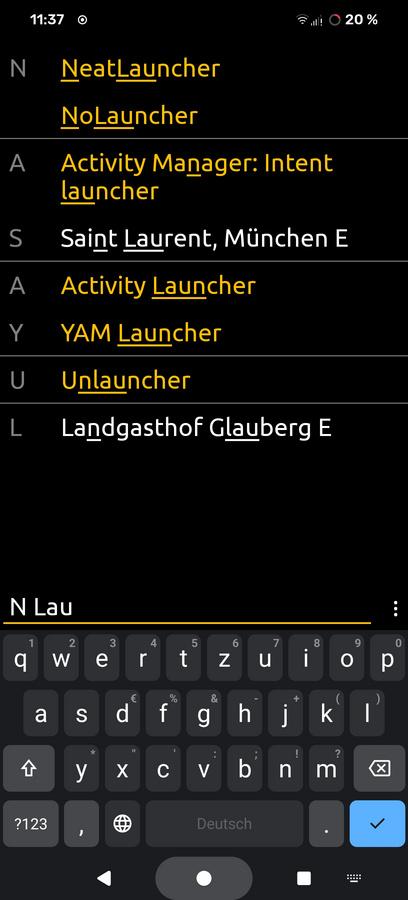This screenshot has width=408, height=900.
Task: Tap the search field containing N Lau
Action: (187, 608)
